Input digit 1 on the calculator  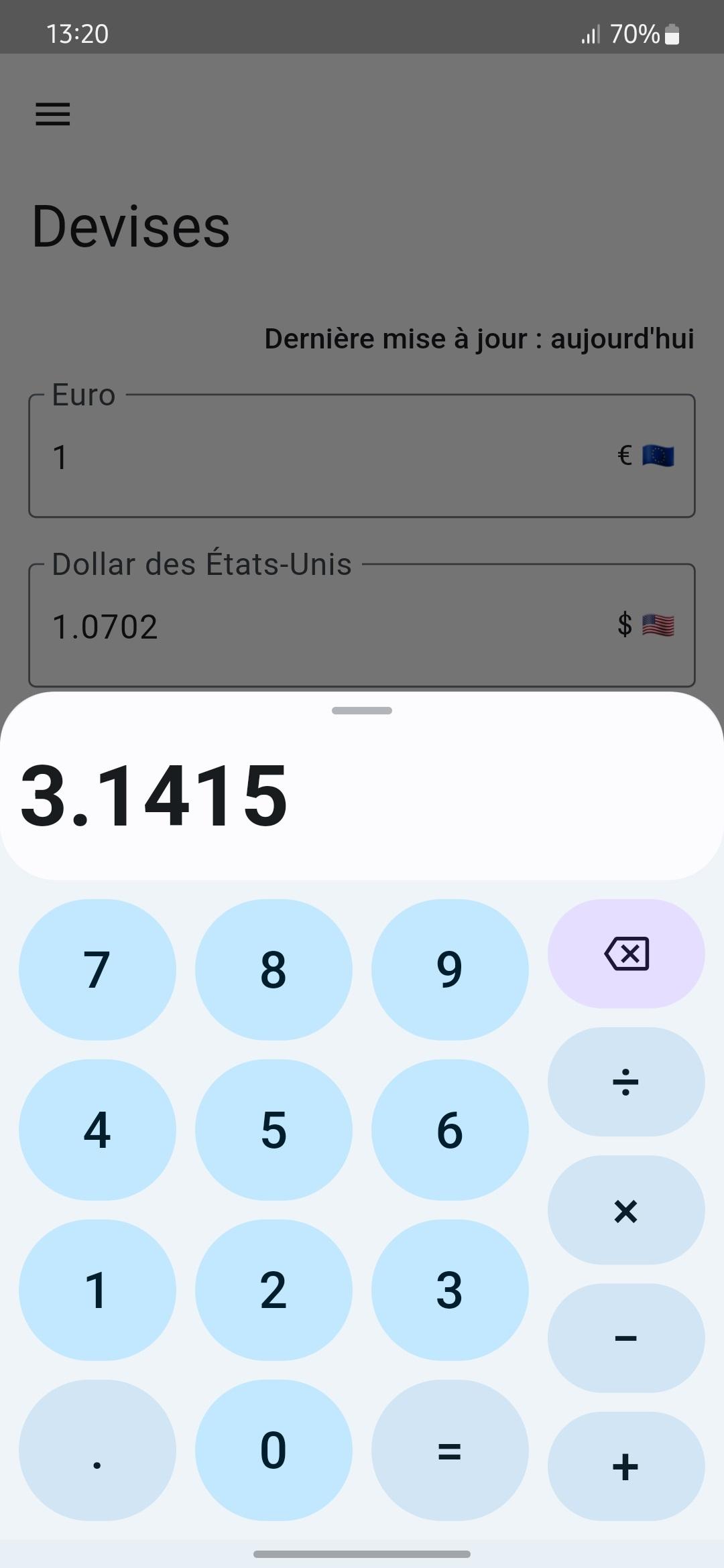[x=97, y=1290]
